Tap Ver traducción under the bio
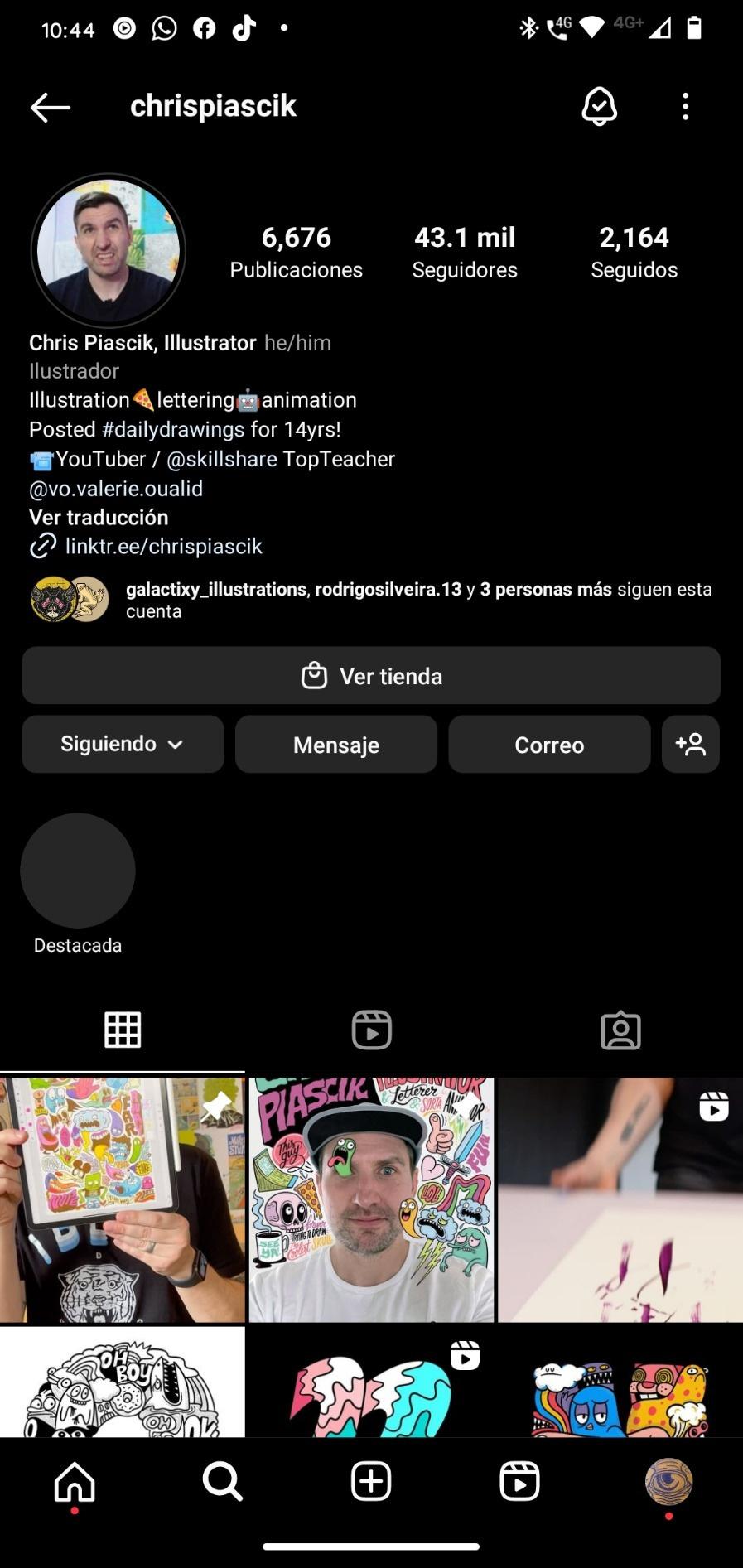Image resolution: width=743 pixels, height=1568 pixels. (99, 518)
